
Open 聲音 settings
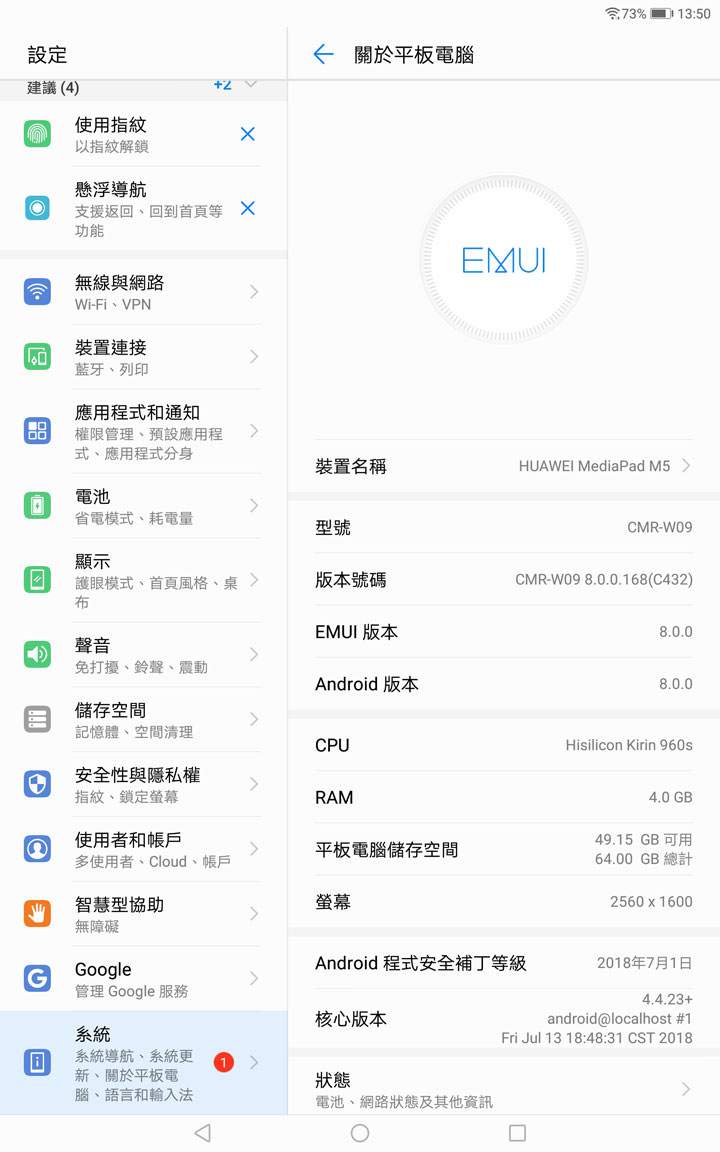point(140,655)
